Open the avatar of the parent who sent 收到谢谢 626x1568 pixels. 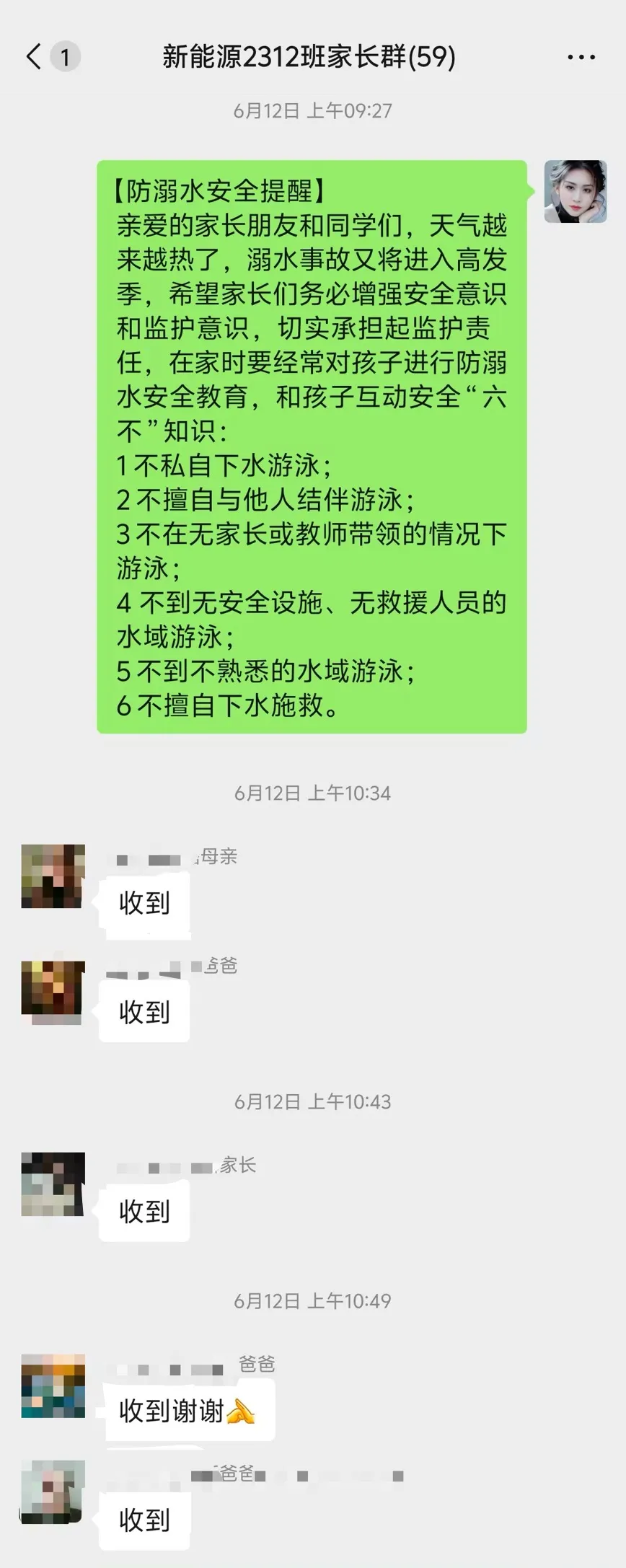[53, 1386]
